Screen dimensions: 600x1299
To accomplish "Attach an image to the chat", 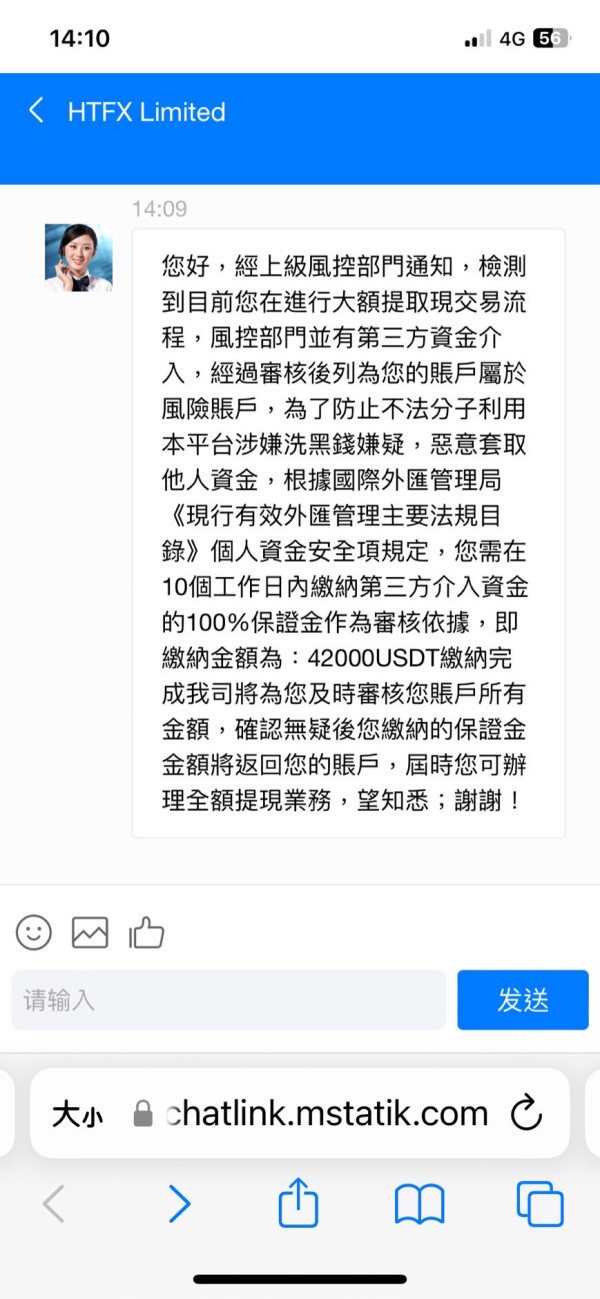I will [x=90, y=933].
